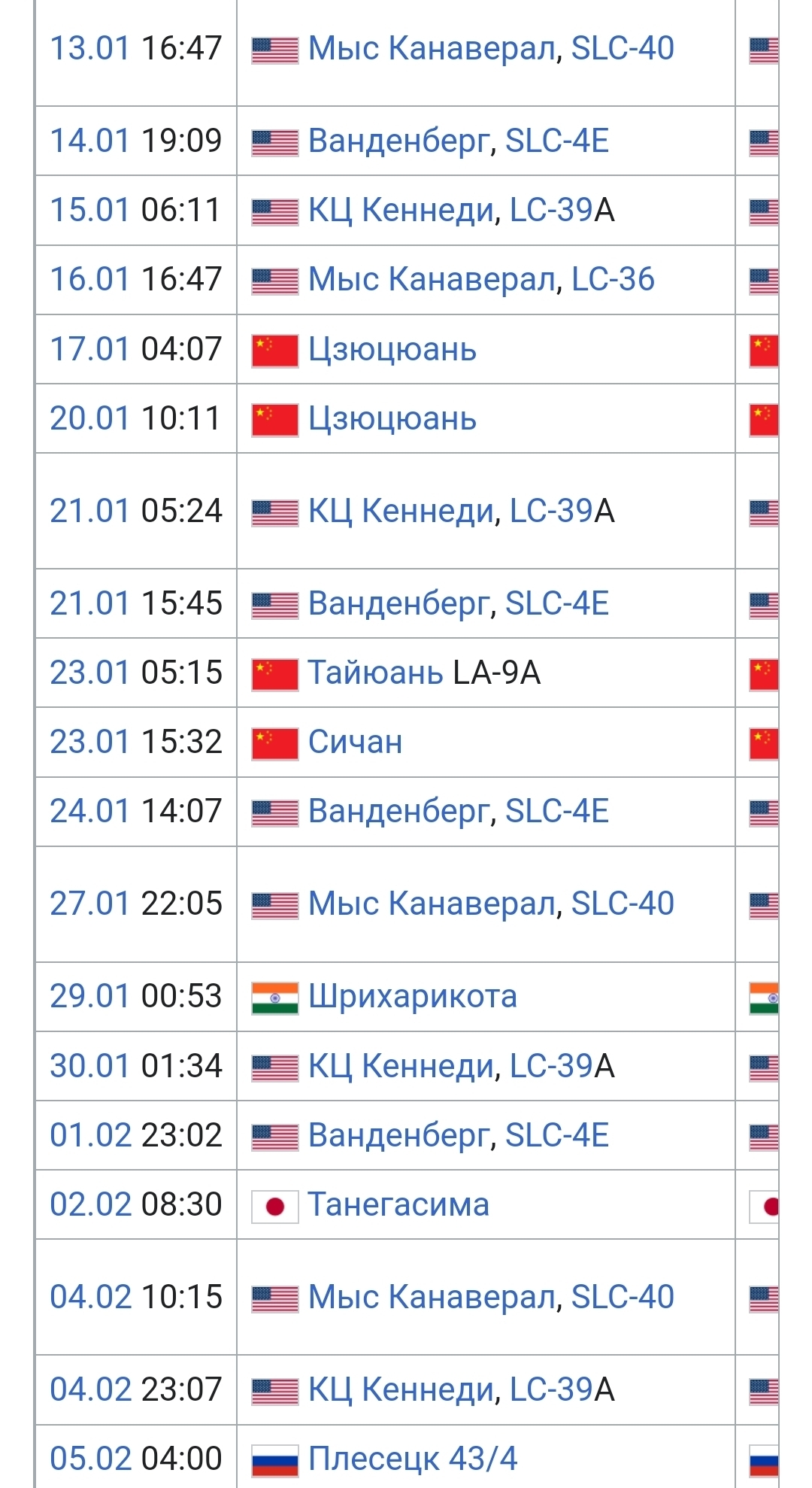The height and width of the screenshot is (1488, 812).
Task: Tap КЦ Кеннеди link in the 21.01 row
Action: tap(401, 512)
